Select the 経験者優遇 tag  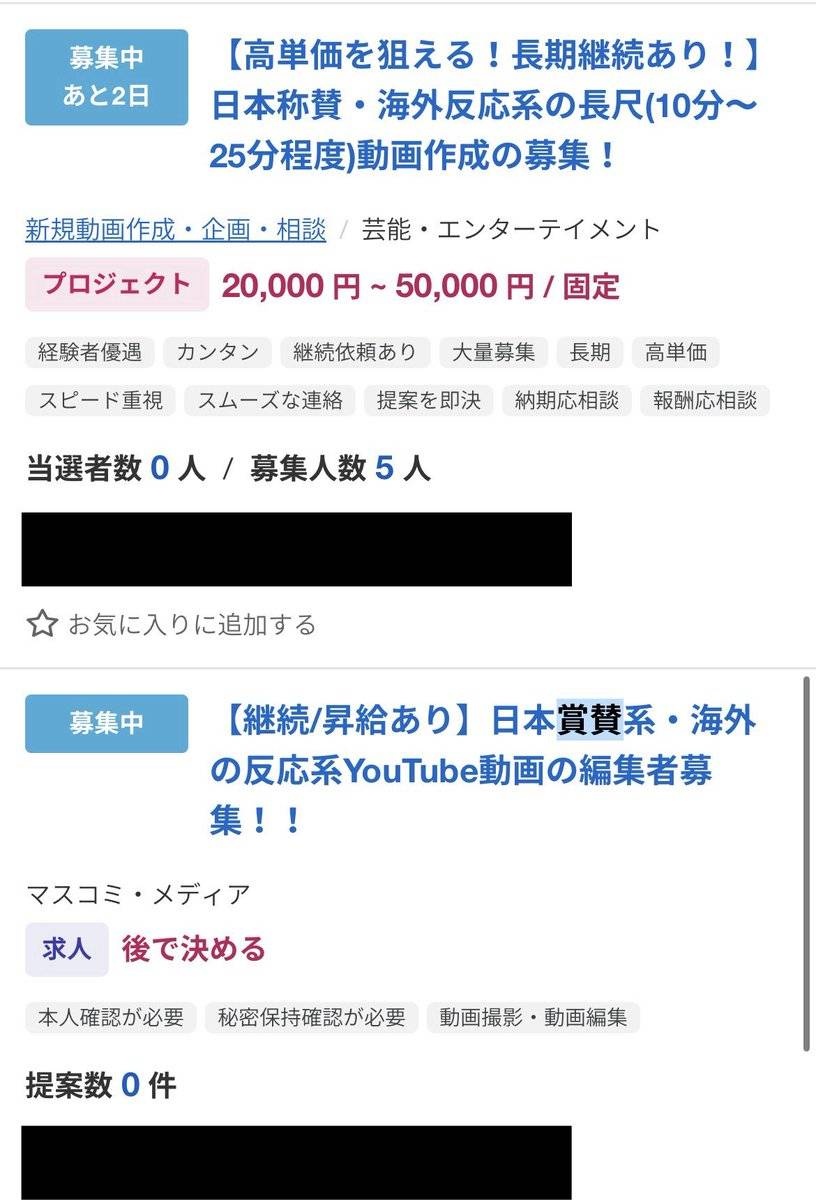[89, 352]
